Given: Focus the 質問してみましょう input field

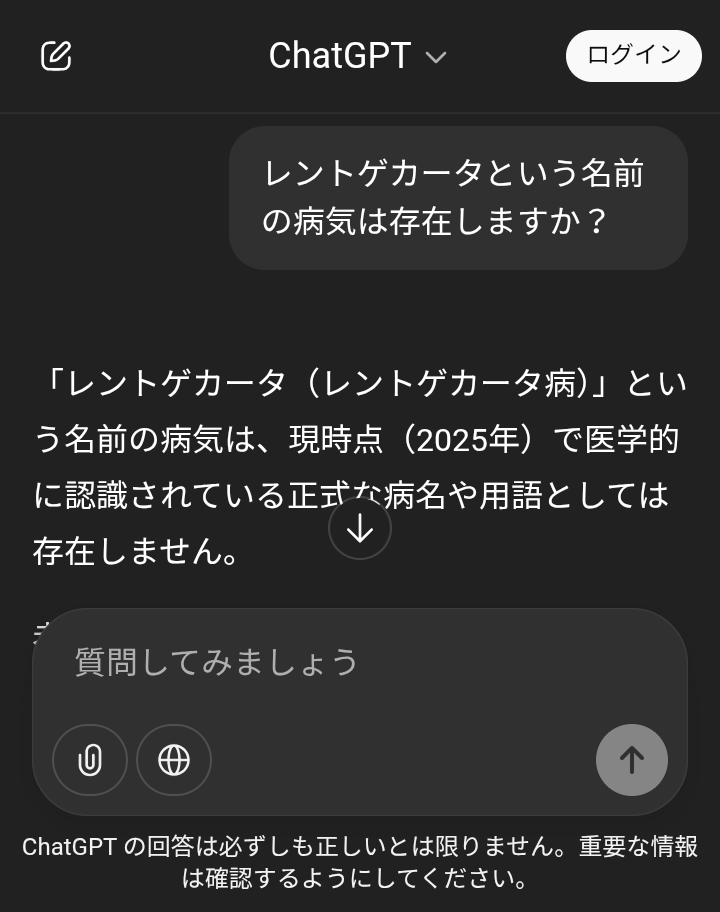Looking at the screenshot, I should (x=360, y=662).
